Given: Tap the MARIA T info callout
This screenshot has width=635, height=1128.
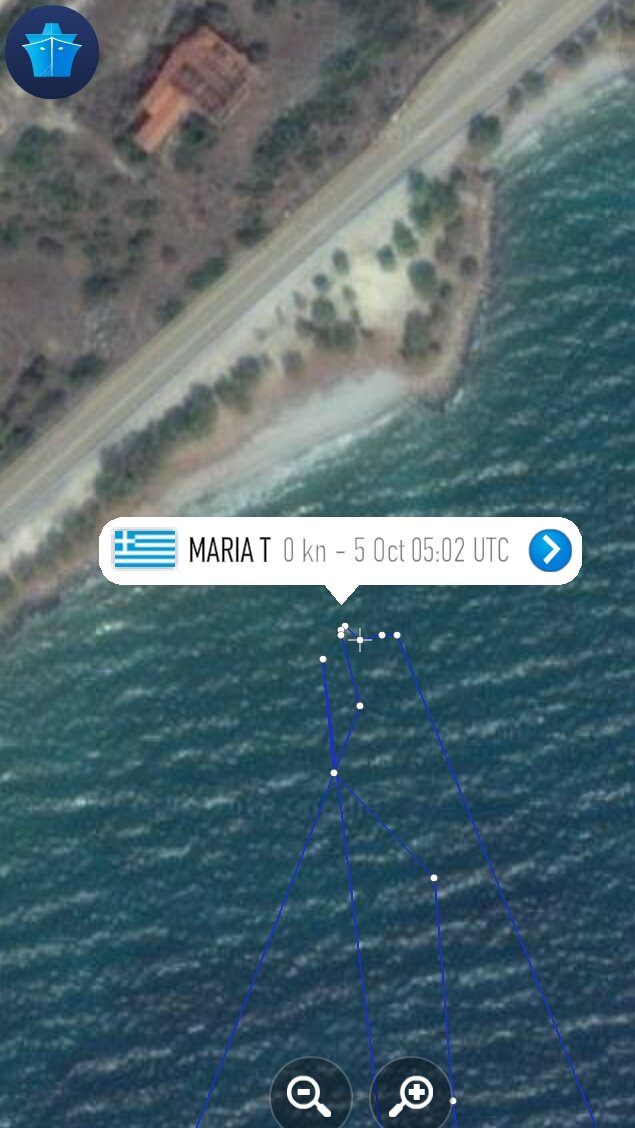Looking at the screenshot, I should click(340, 551).
